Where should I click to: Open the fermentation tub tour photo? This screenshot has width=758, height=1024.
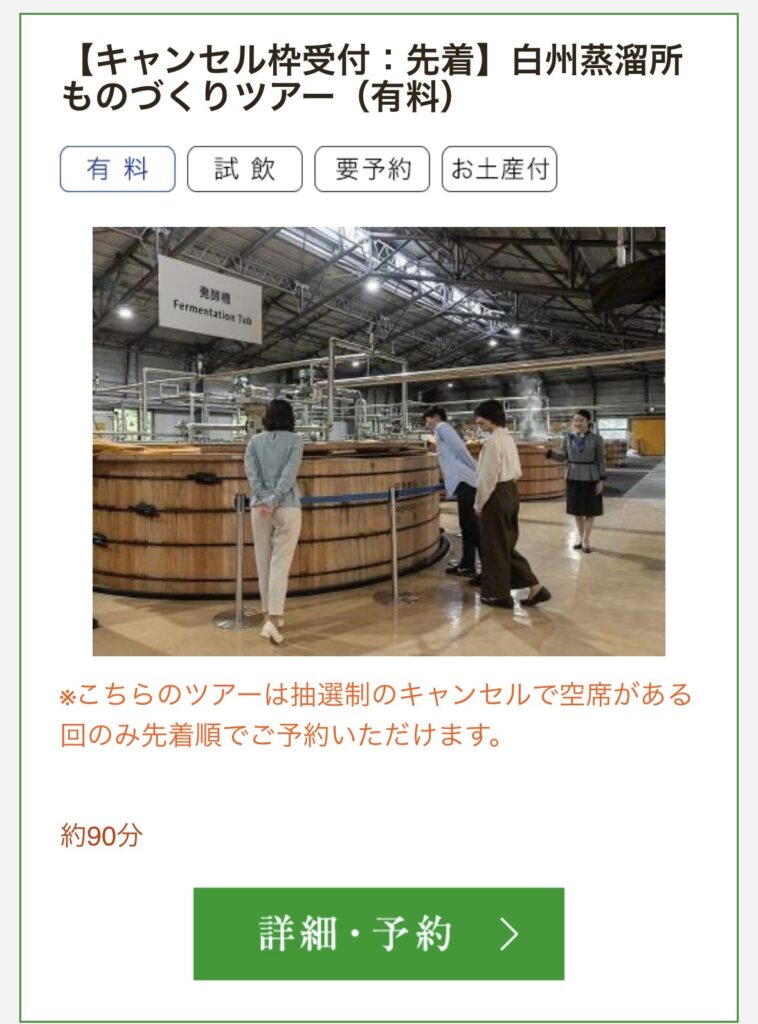[x=378, y=441]
